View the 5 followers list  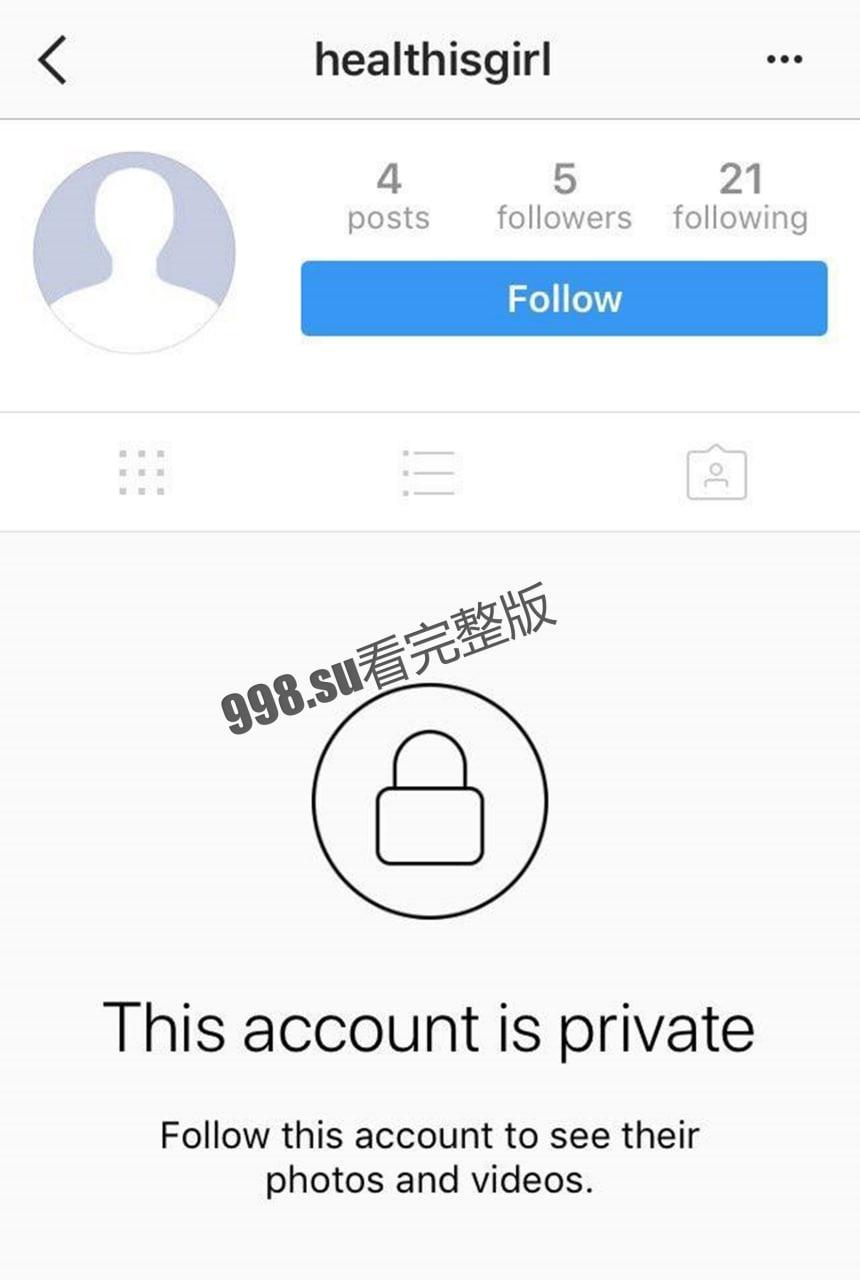[x=564, y=197]
